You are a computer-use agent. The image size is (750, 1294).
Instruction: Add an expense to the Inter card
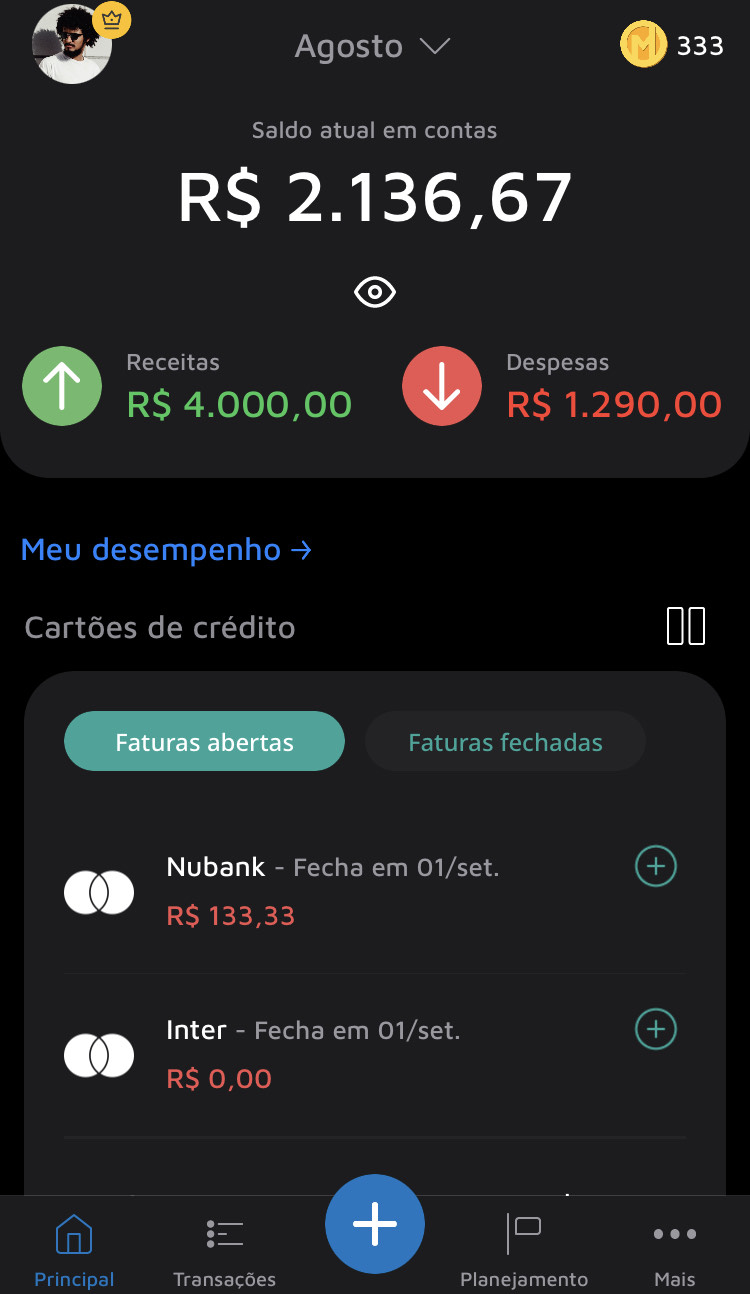pos(656,1029)
